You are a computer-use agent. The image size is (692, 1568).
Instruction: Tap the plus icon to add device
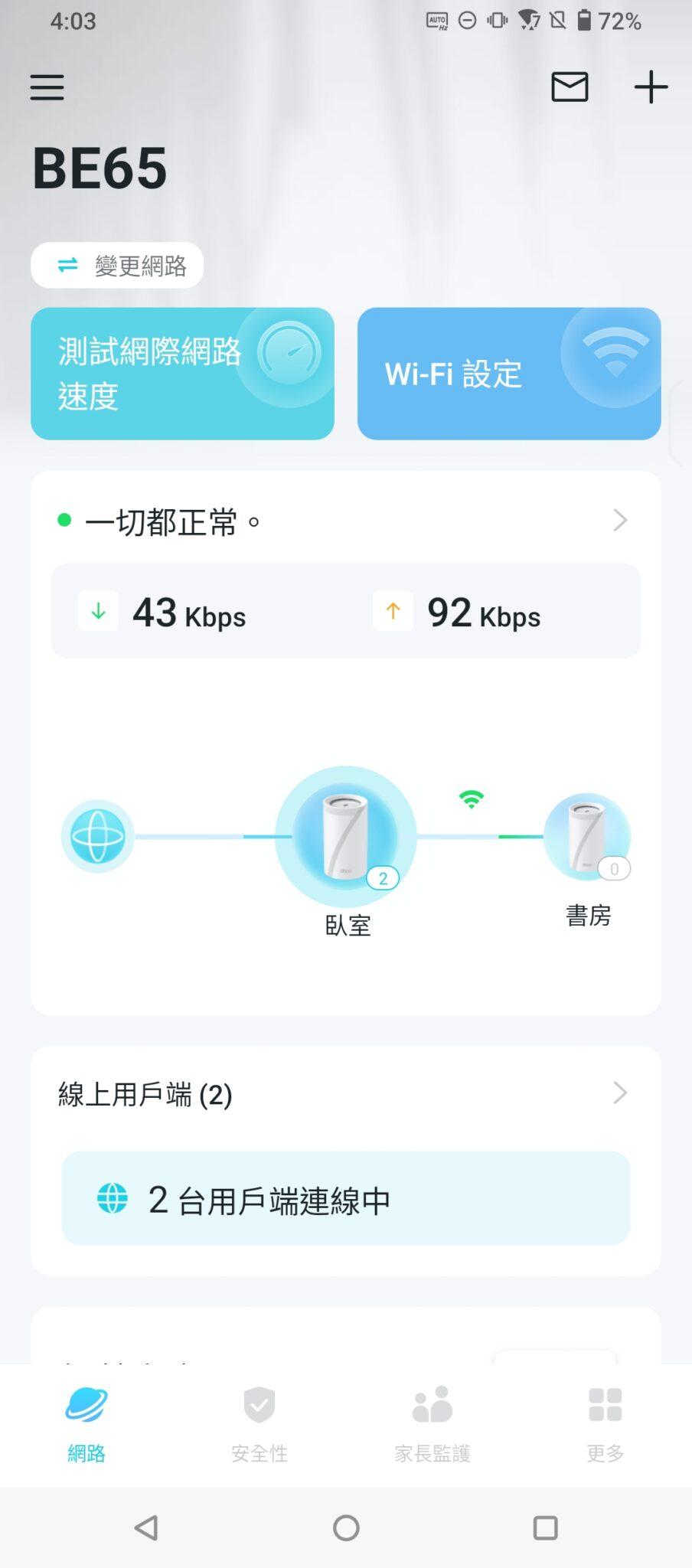pos(651,87)
